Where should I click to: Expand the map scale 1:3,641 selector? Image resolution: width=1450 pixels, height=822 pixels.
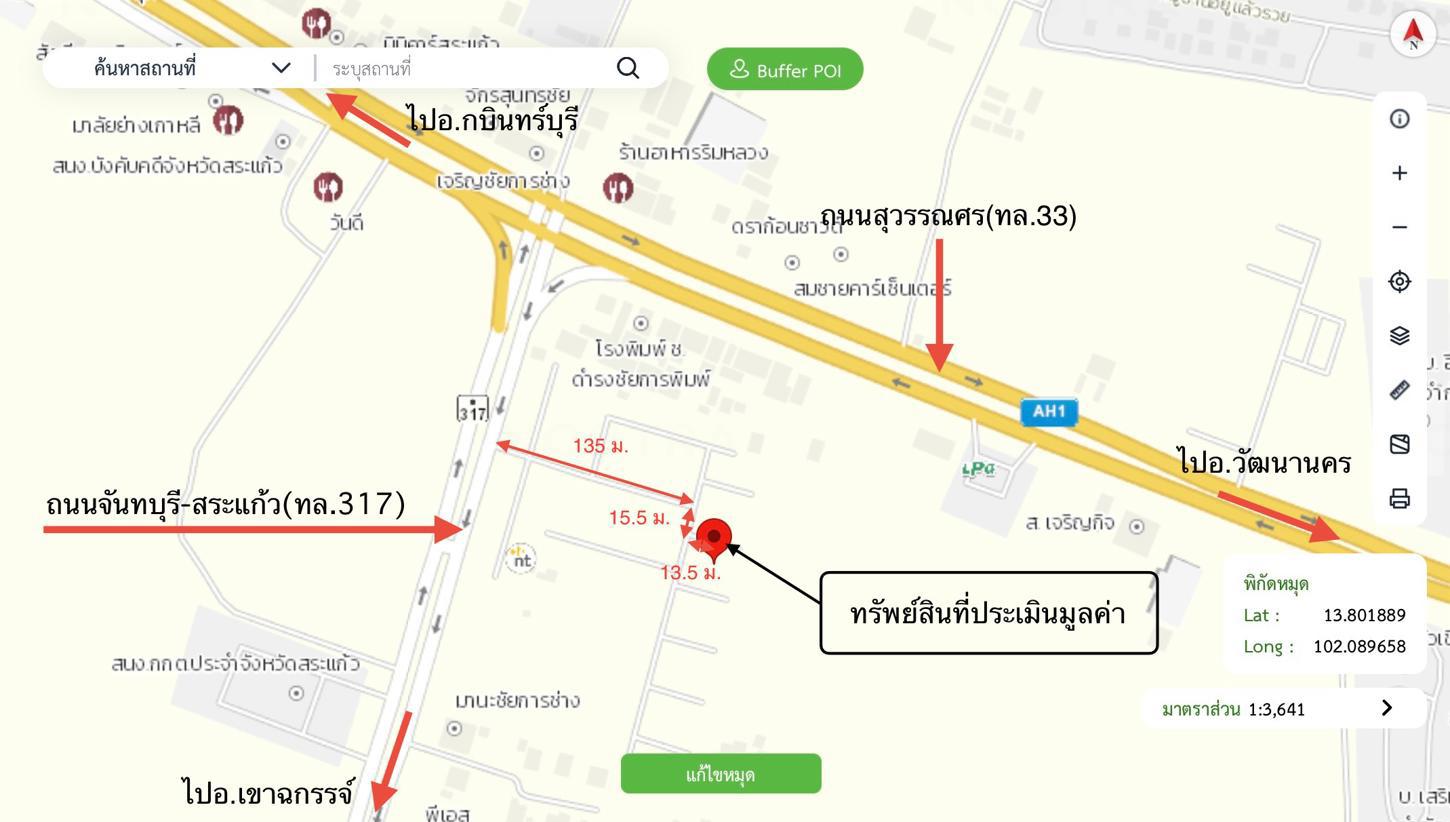coord(1385,708)
